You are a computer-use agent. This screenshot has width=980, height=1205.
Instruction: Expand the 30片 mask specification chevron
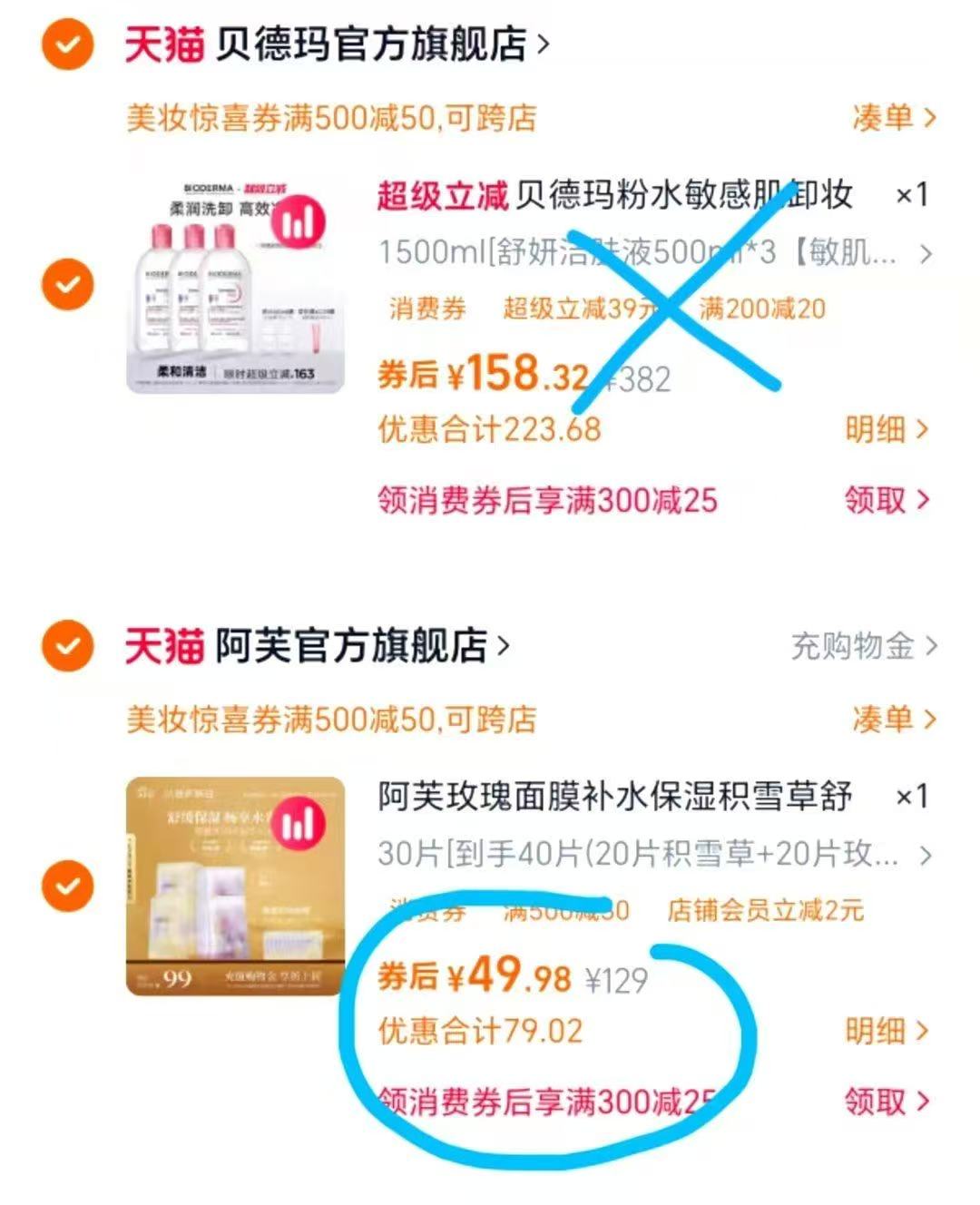pos(926,856)
